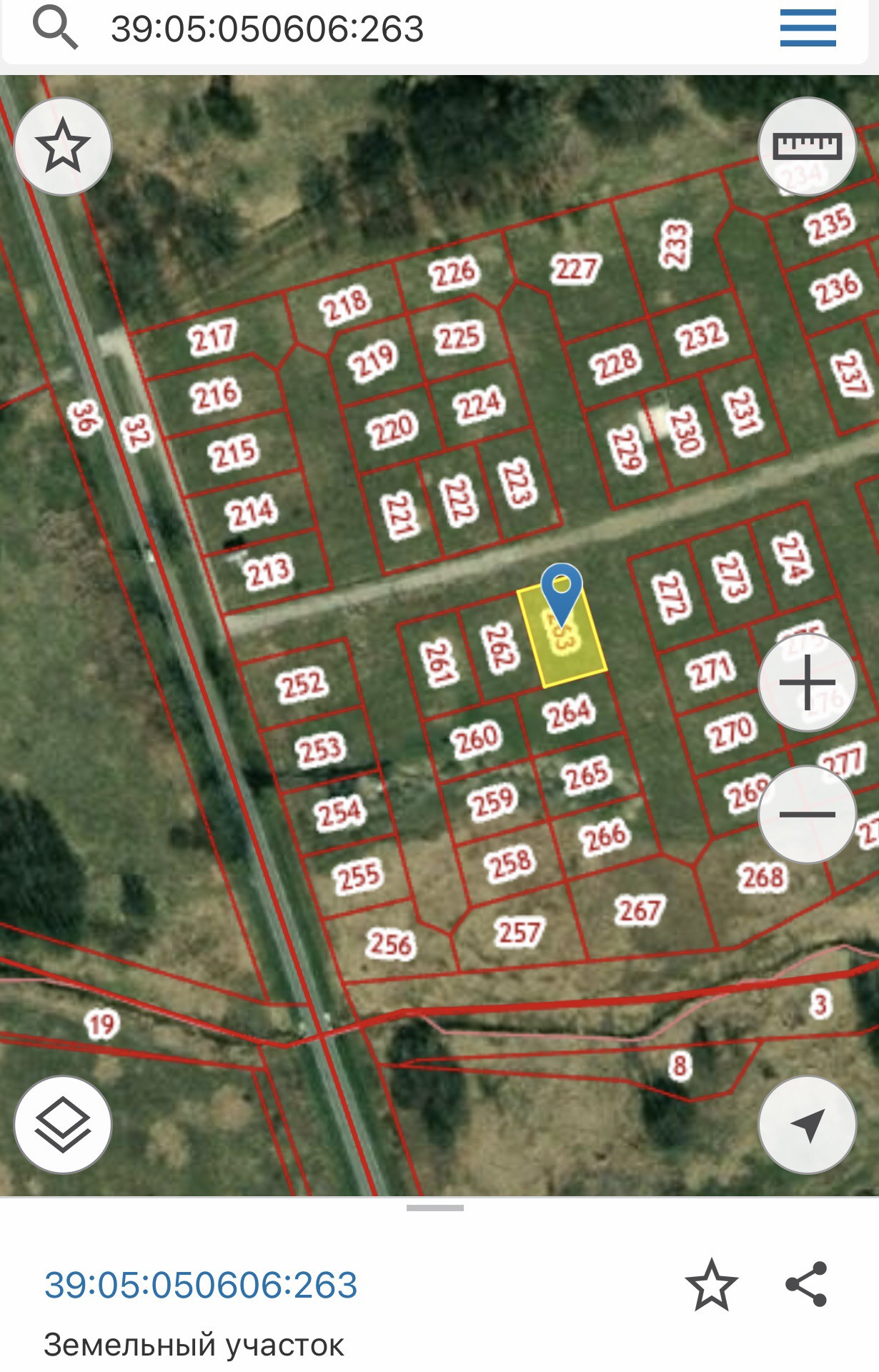Activate the ruler measurement tool

pos(807,146)
